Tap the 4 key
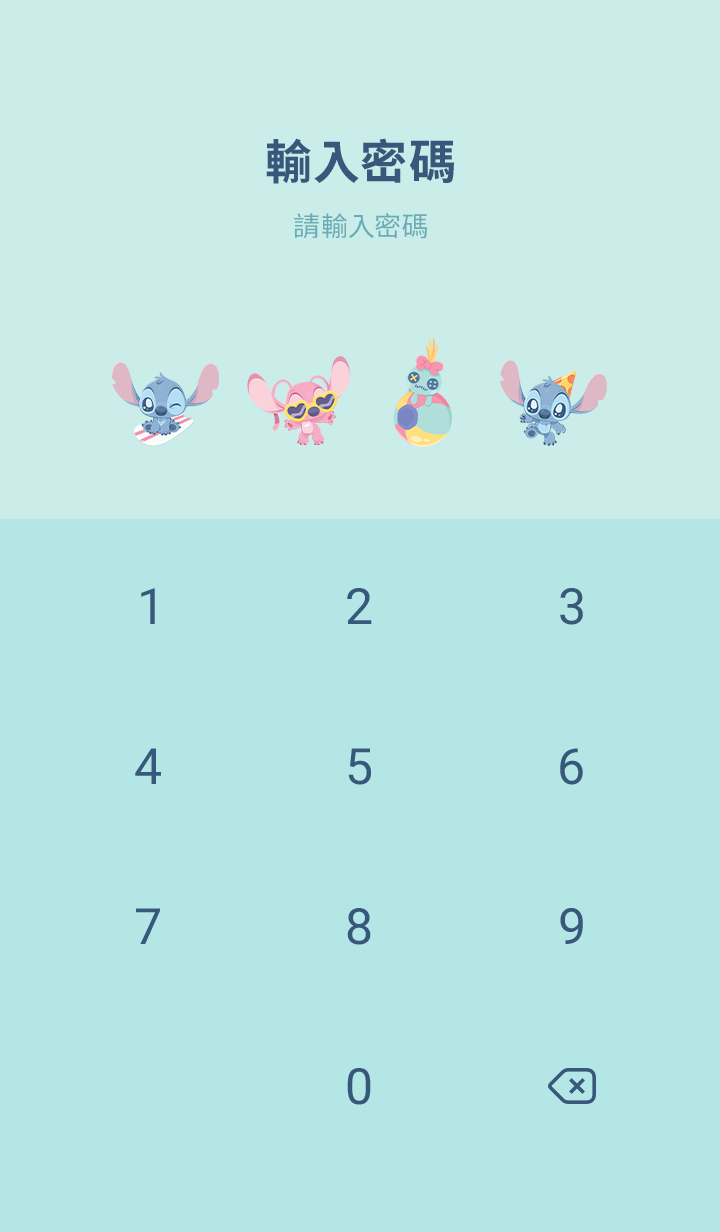 148,767
